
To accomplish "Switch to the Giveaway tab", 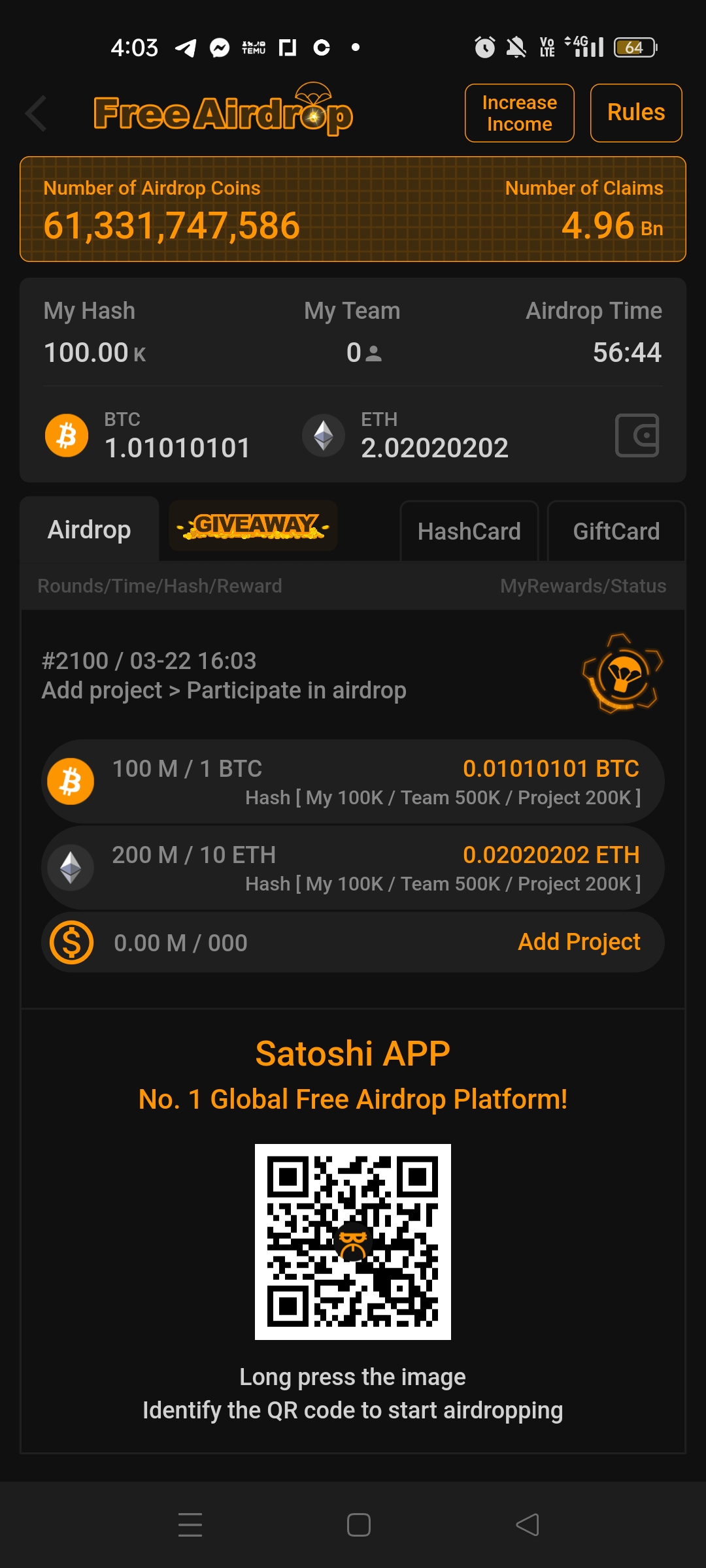I will (x=253, y=527).
